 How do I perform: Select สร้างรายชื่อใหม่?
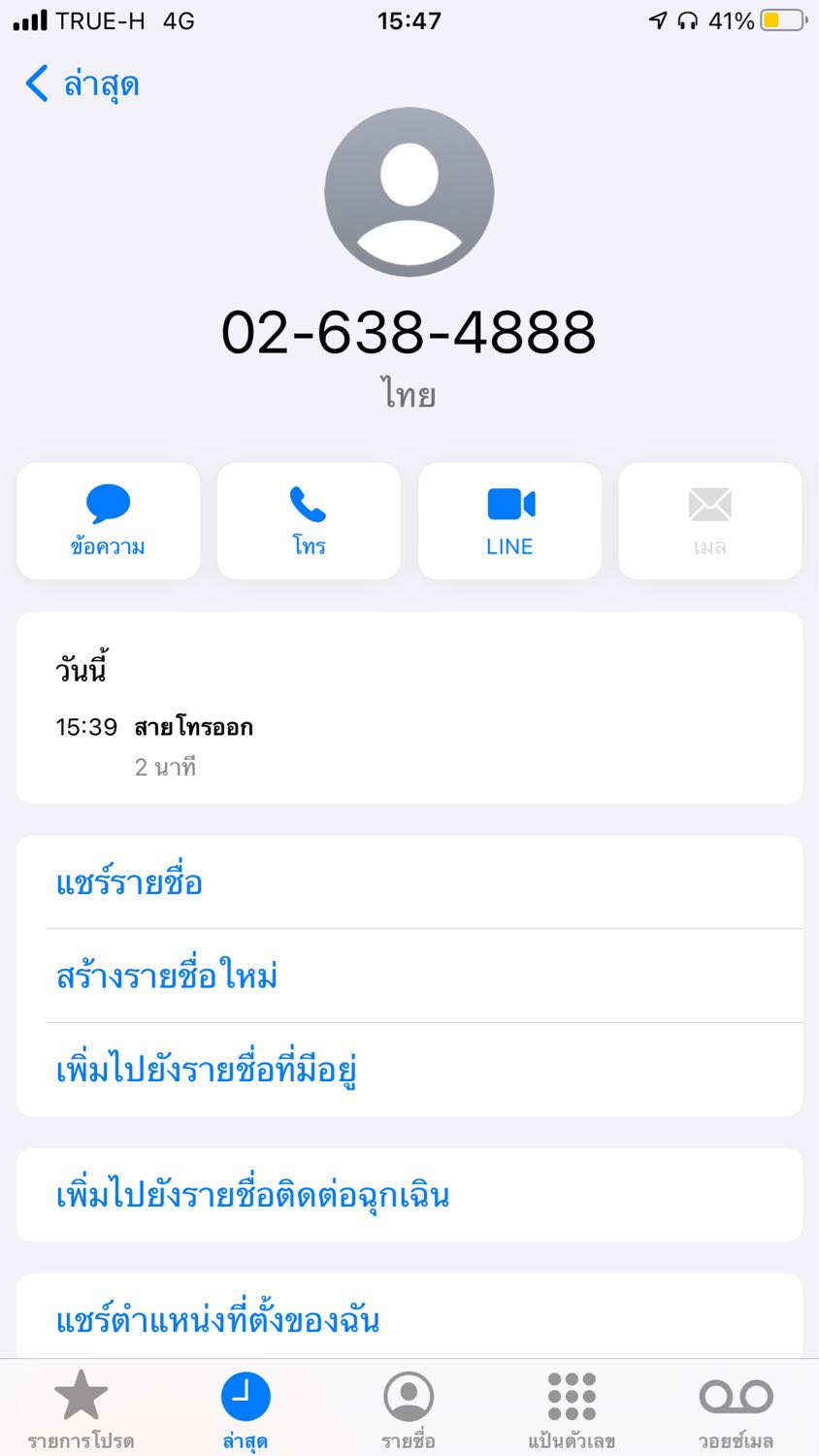coord(409,976)
